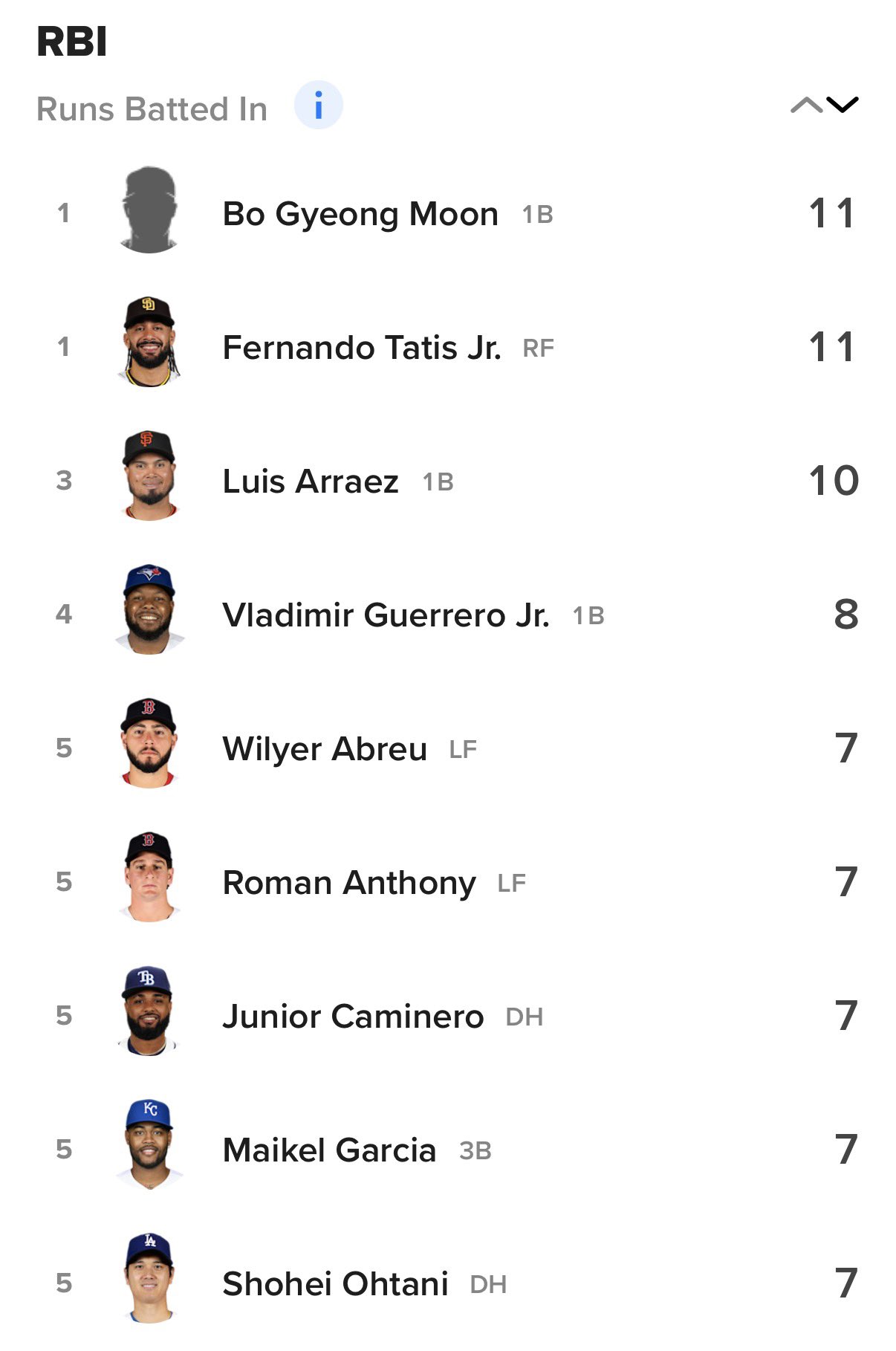Open the Runs Batted In info icon
Viewport: 896px width, 1351px height.
point(318,106)
